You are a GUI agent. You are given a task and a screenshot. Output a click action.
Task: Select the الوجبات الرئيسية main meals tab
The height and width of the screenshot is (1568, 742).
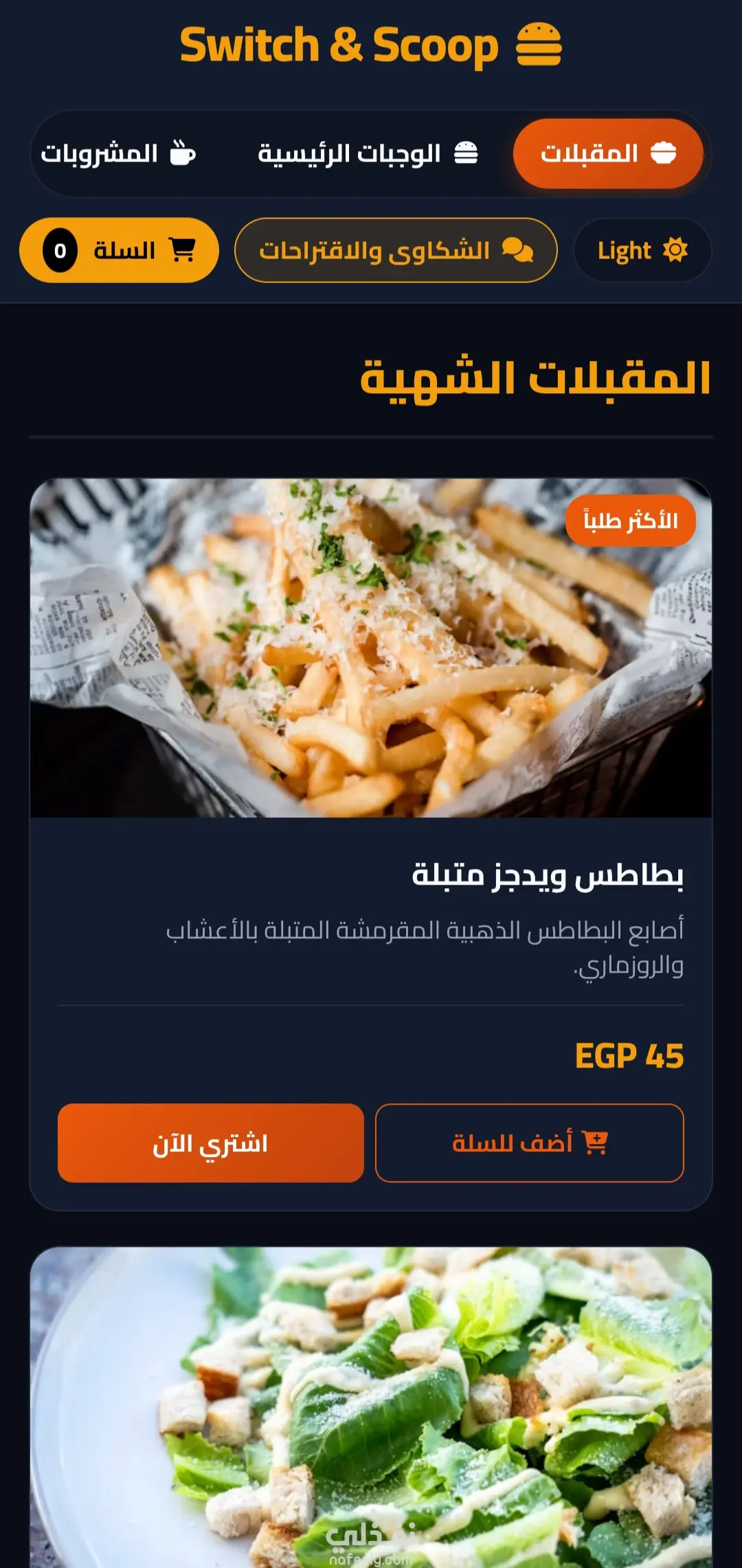coord(368,153)
